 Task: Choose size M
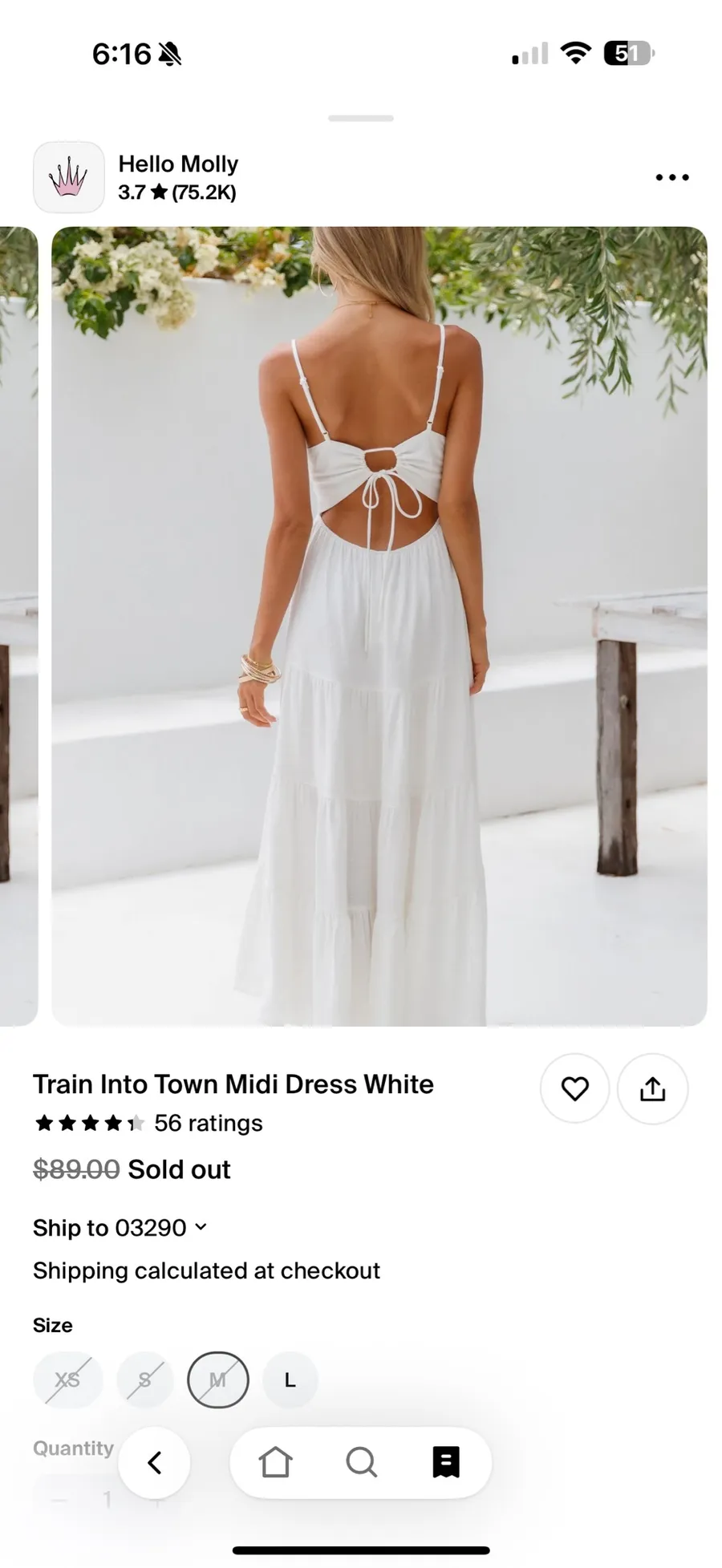tap(218, 1380)
